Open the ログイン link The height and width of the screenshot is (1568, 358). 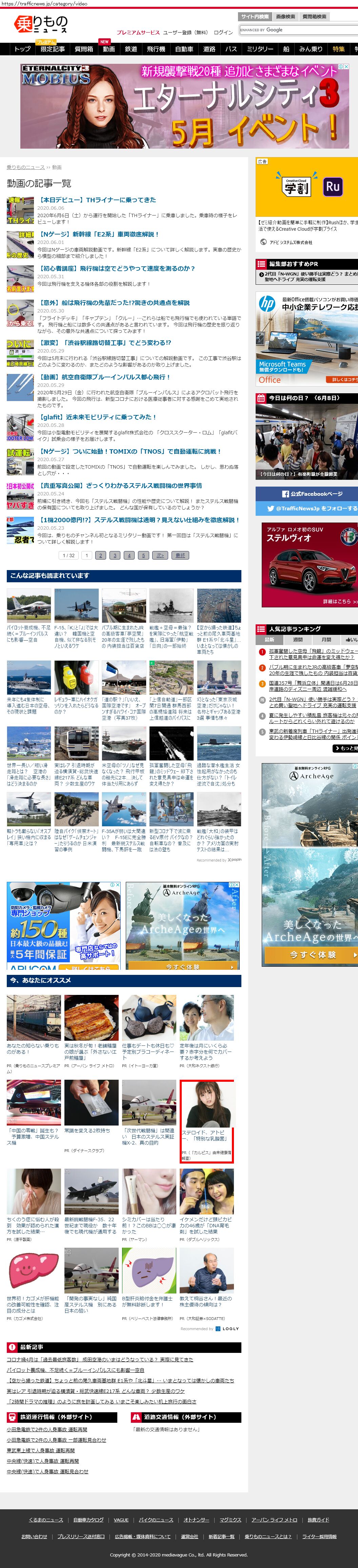(223, 32)
